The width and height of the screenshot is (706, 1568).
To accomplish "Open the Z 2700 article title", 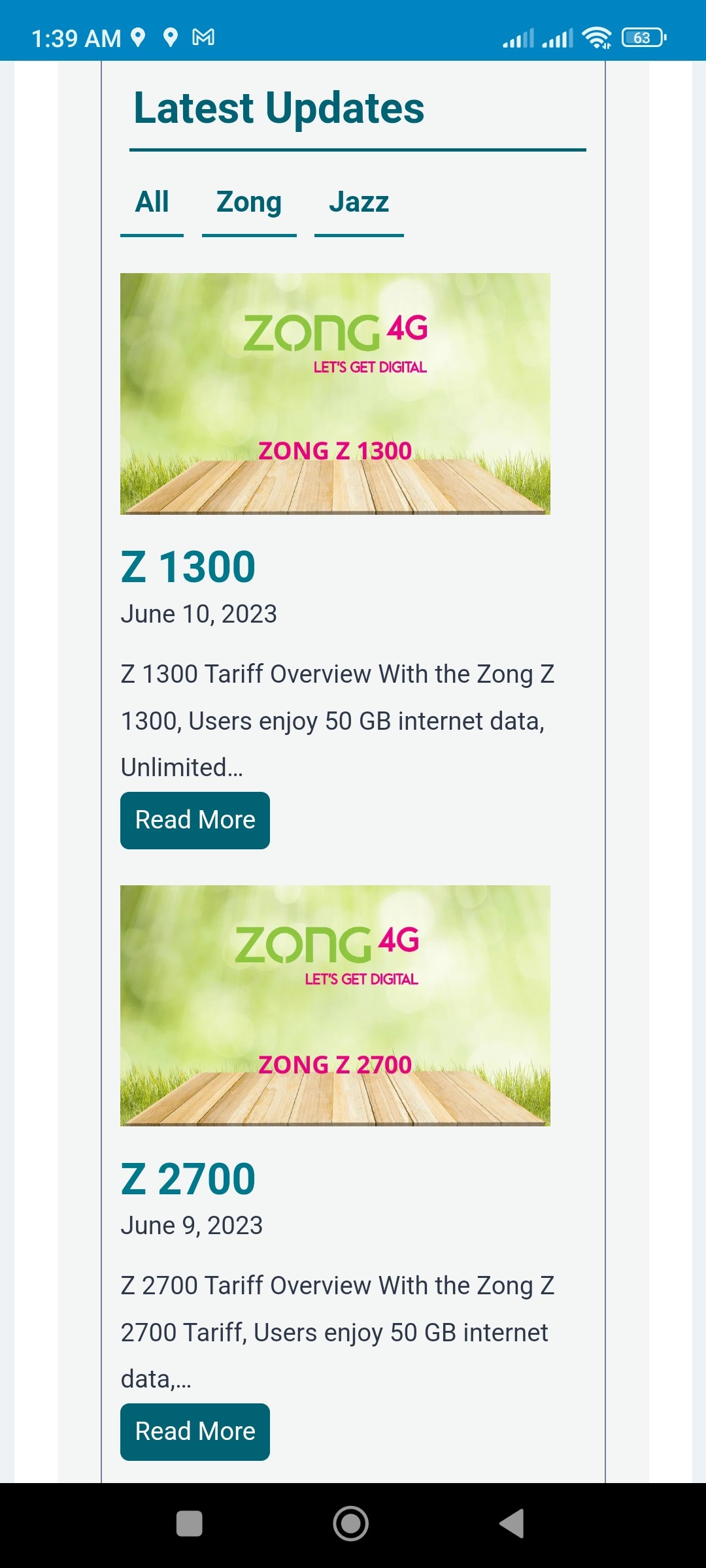I will (188, 1179).
